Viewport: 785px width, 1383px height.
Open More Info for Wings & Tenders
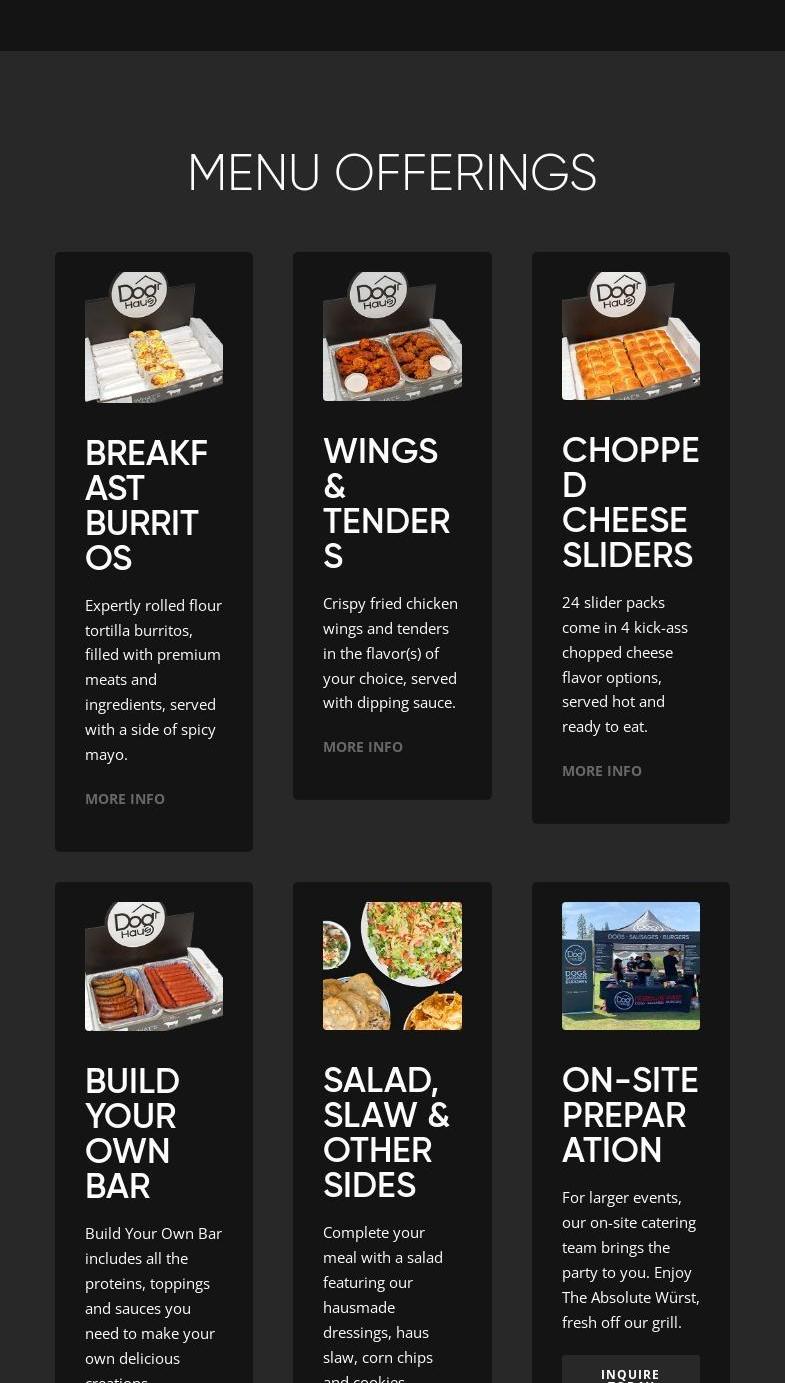(x=363, y=747)
